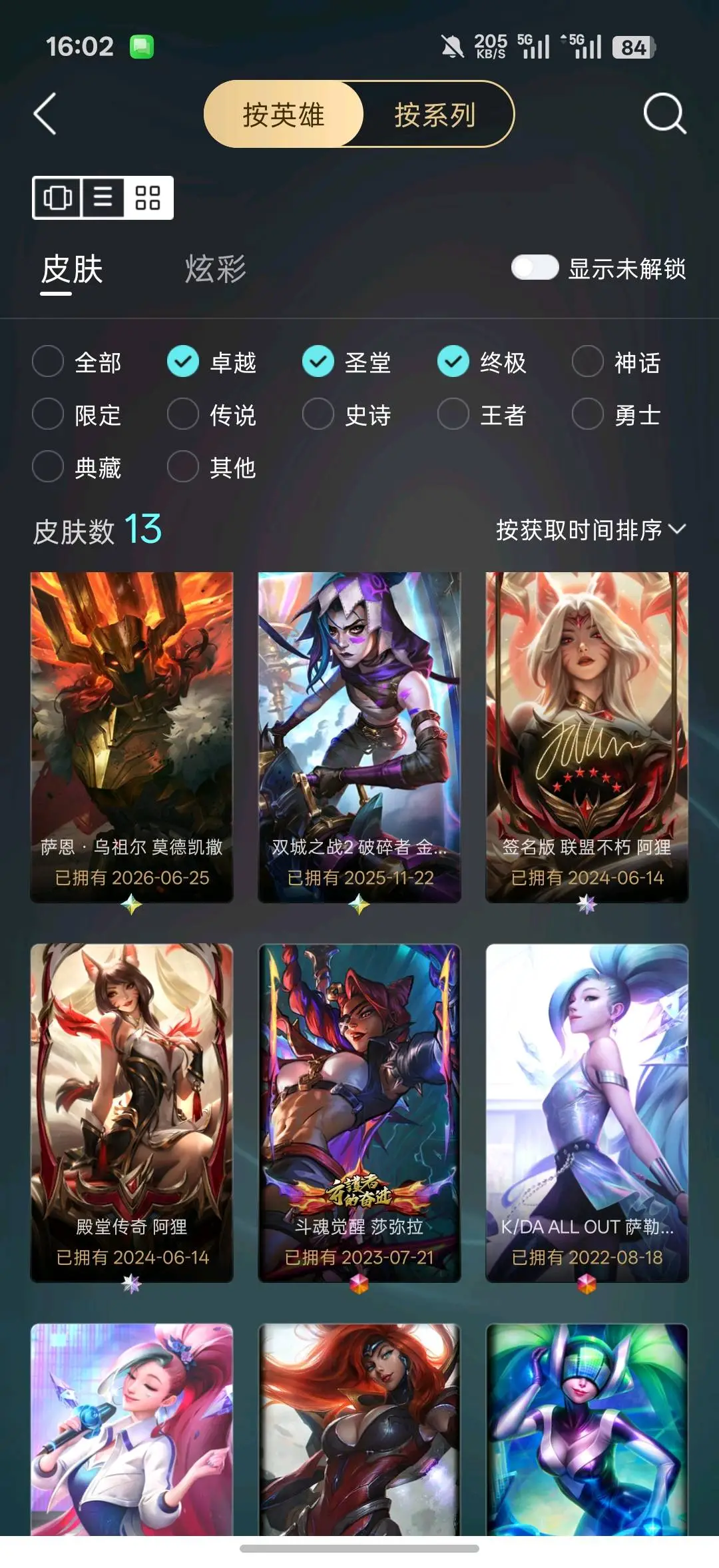Open the search magnifier icon
The image size is (719, 1568).
click(664, 114)
